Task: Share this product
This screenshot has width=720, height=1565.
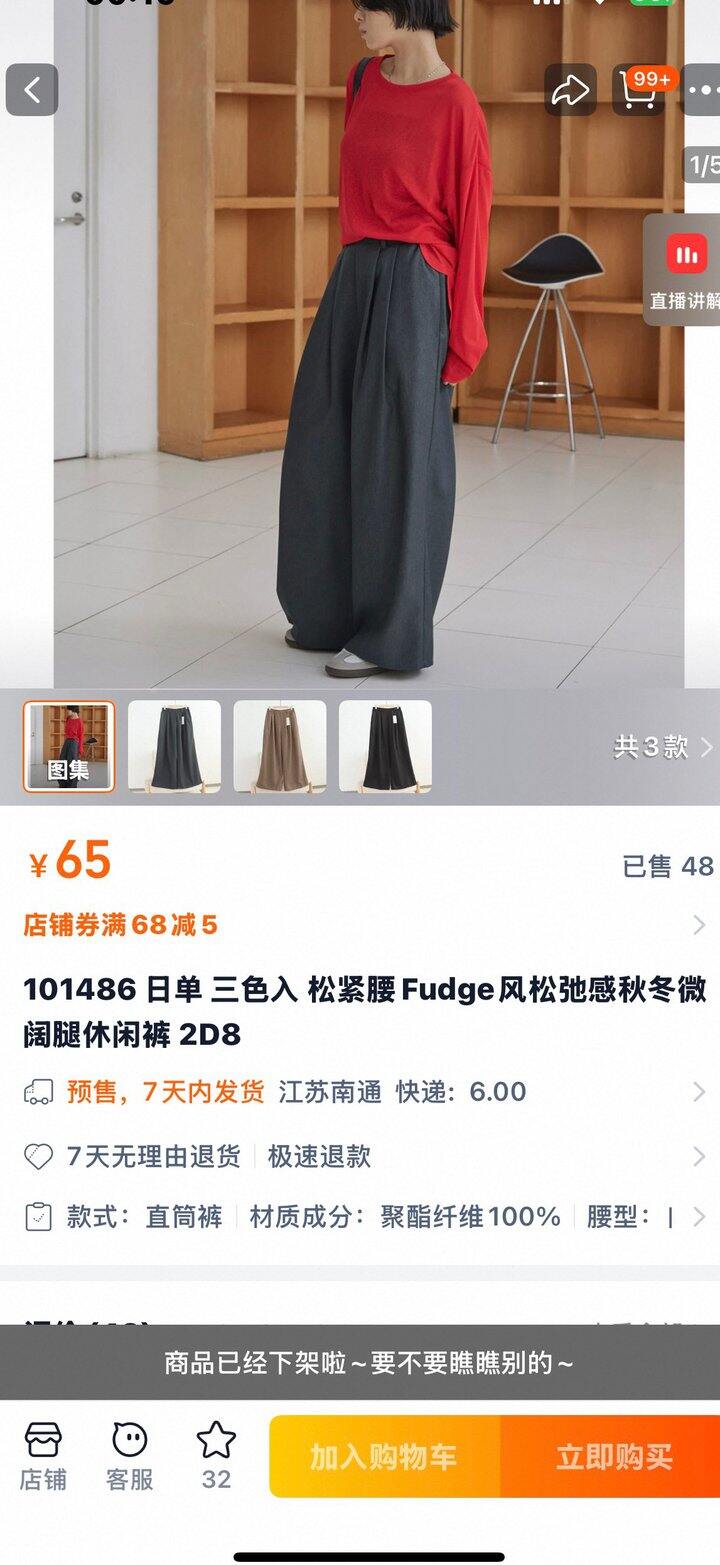Action: click(570, 91)
